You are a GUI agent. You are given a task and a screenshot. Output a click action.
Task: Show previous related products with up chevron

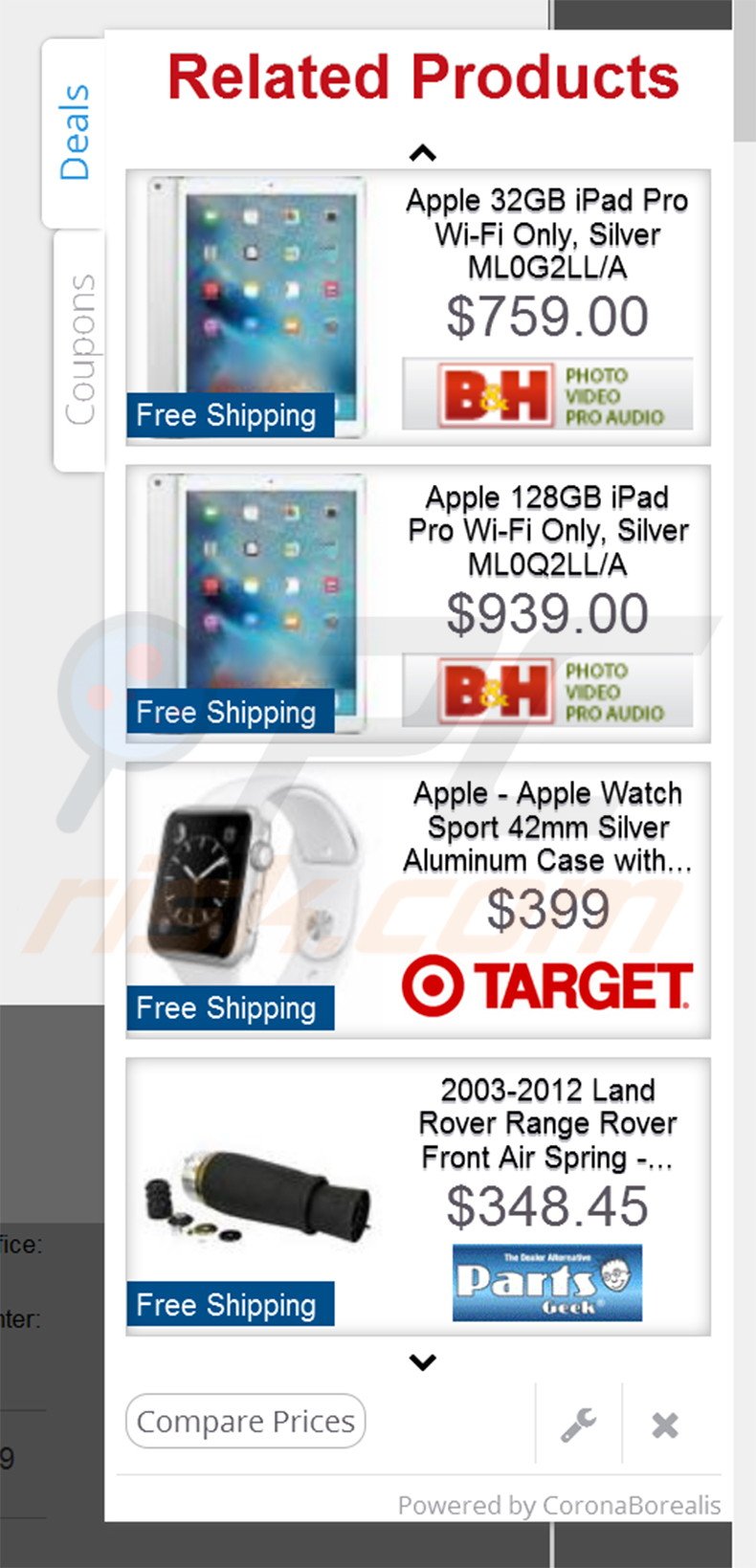[x=422, y=152]
